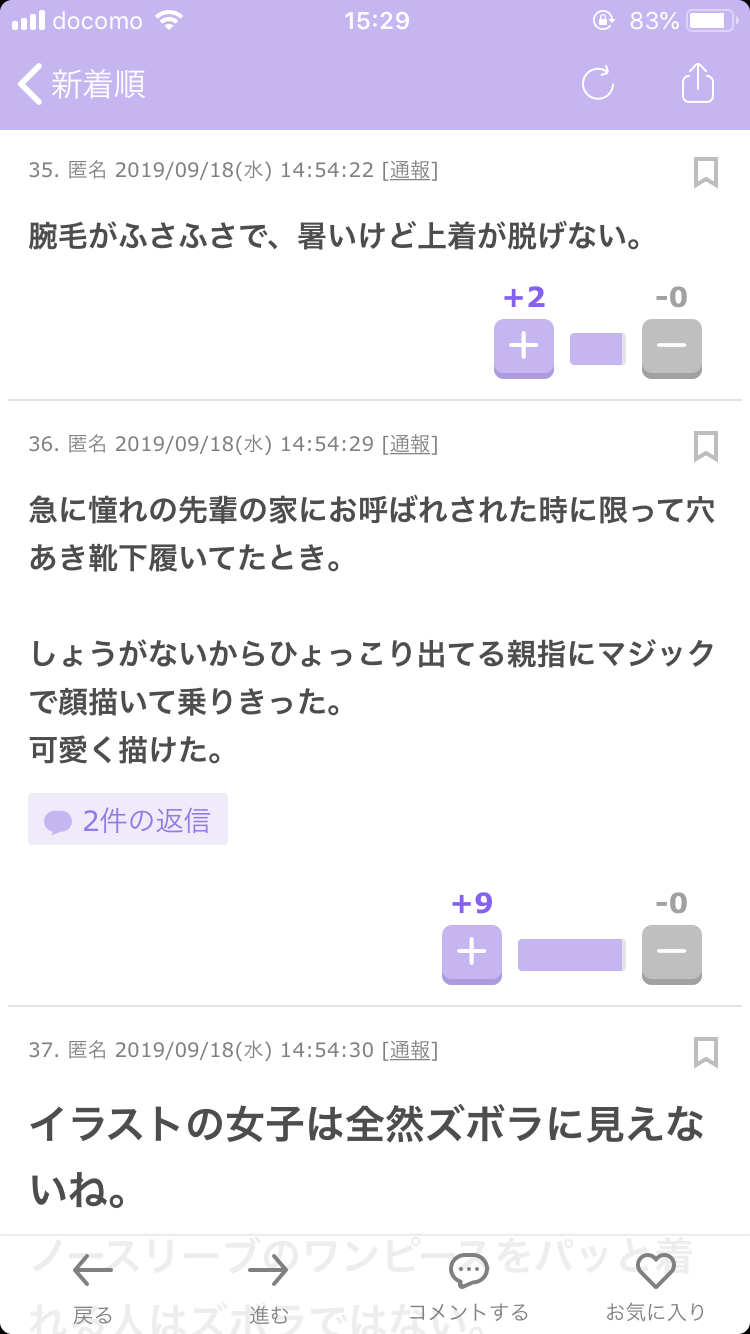Downvote comment 36 with minus button
Screen dimensions: 750x1334
(x=672, y=954)
